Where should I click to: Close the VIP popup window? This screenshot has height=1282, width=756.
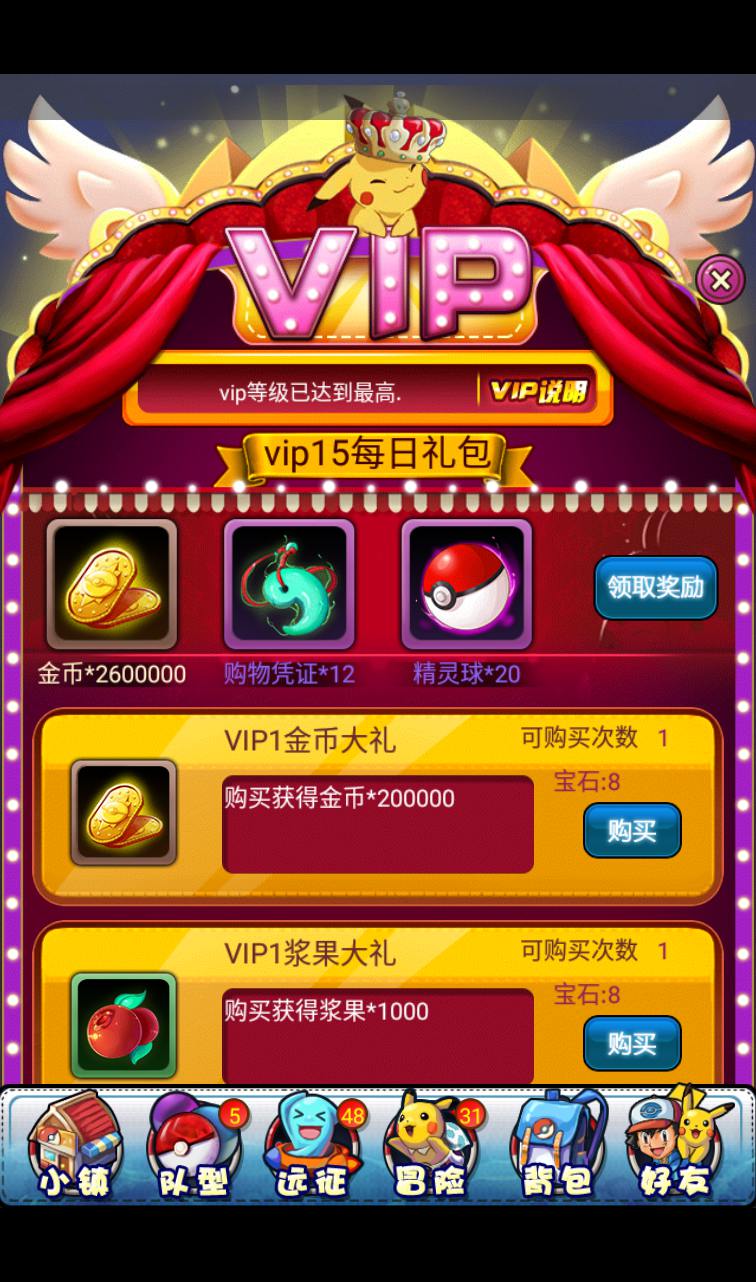pyautogui.click(x=720, y=280)
